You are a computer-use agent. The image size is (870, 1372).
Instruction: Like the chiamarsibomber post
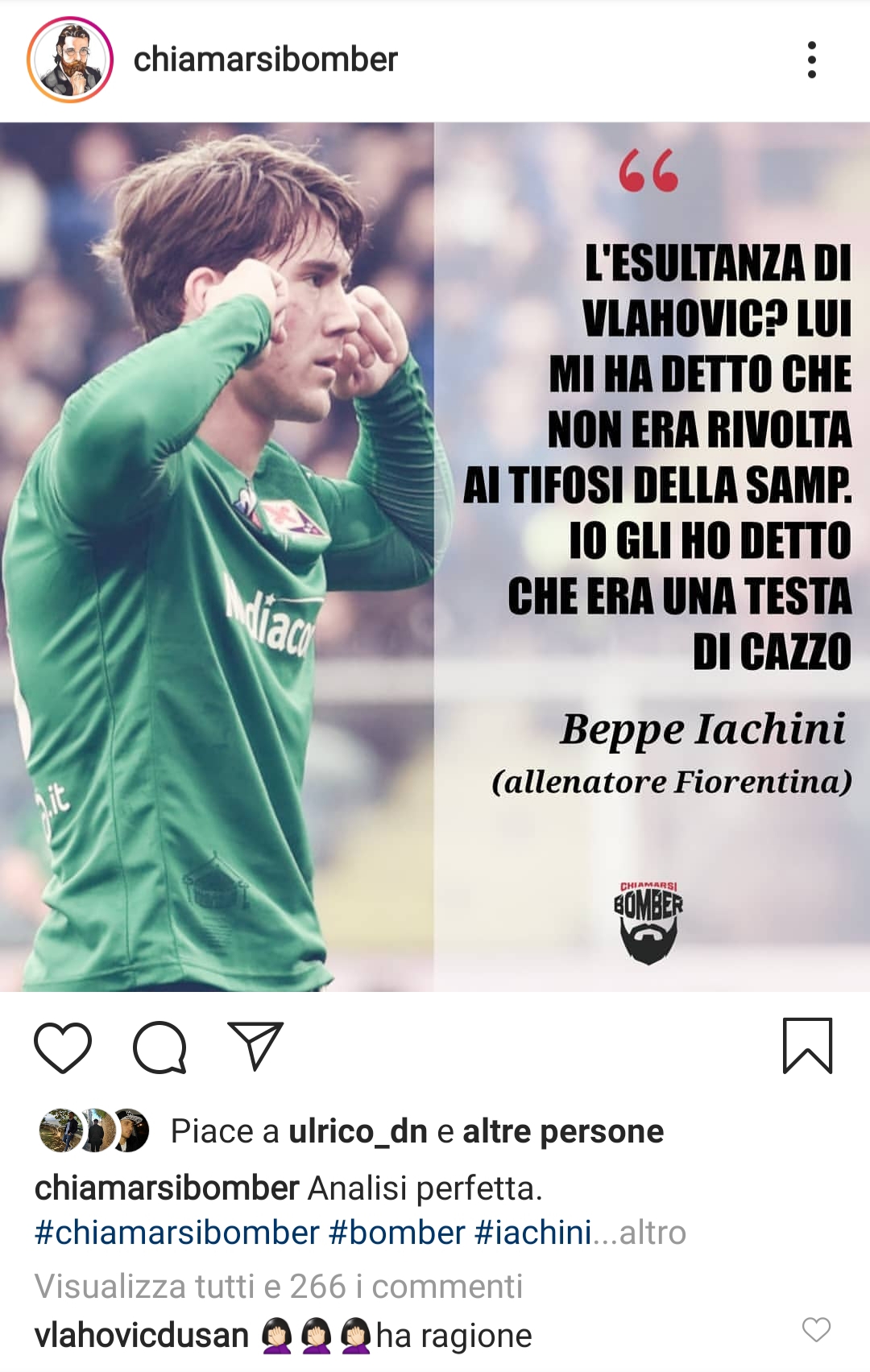pyautogui.click(x=63, y=1048)
